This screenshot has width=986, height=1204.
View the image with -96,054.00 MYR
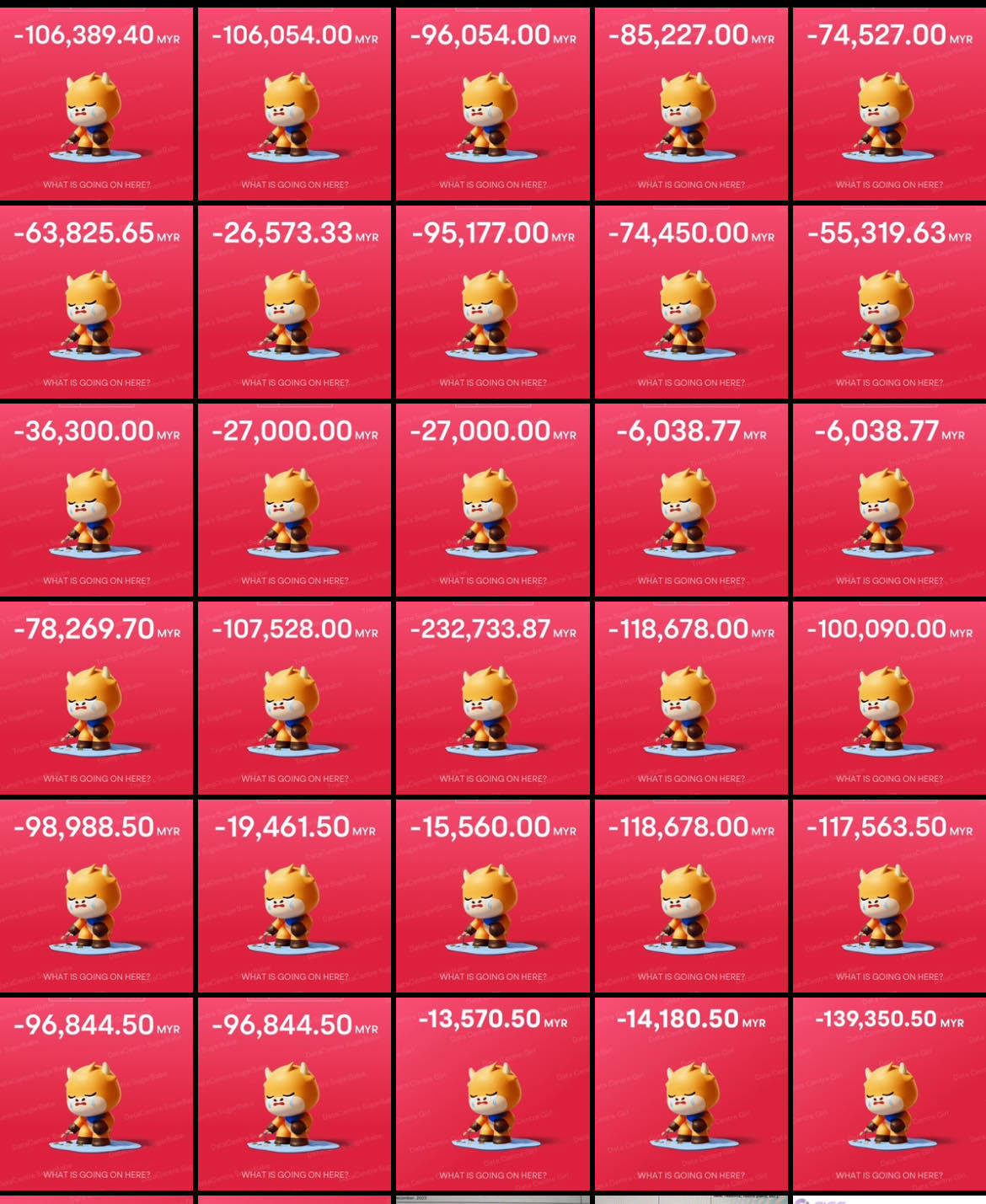(x=492, y=104)
